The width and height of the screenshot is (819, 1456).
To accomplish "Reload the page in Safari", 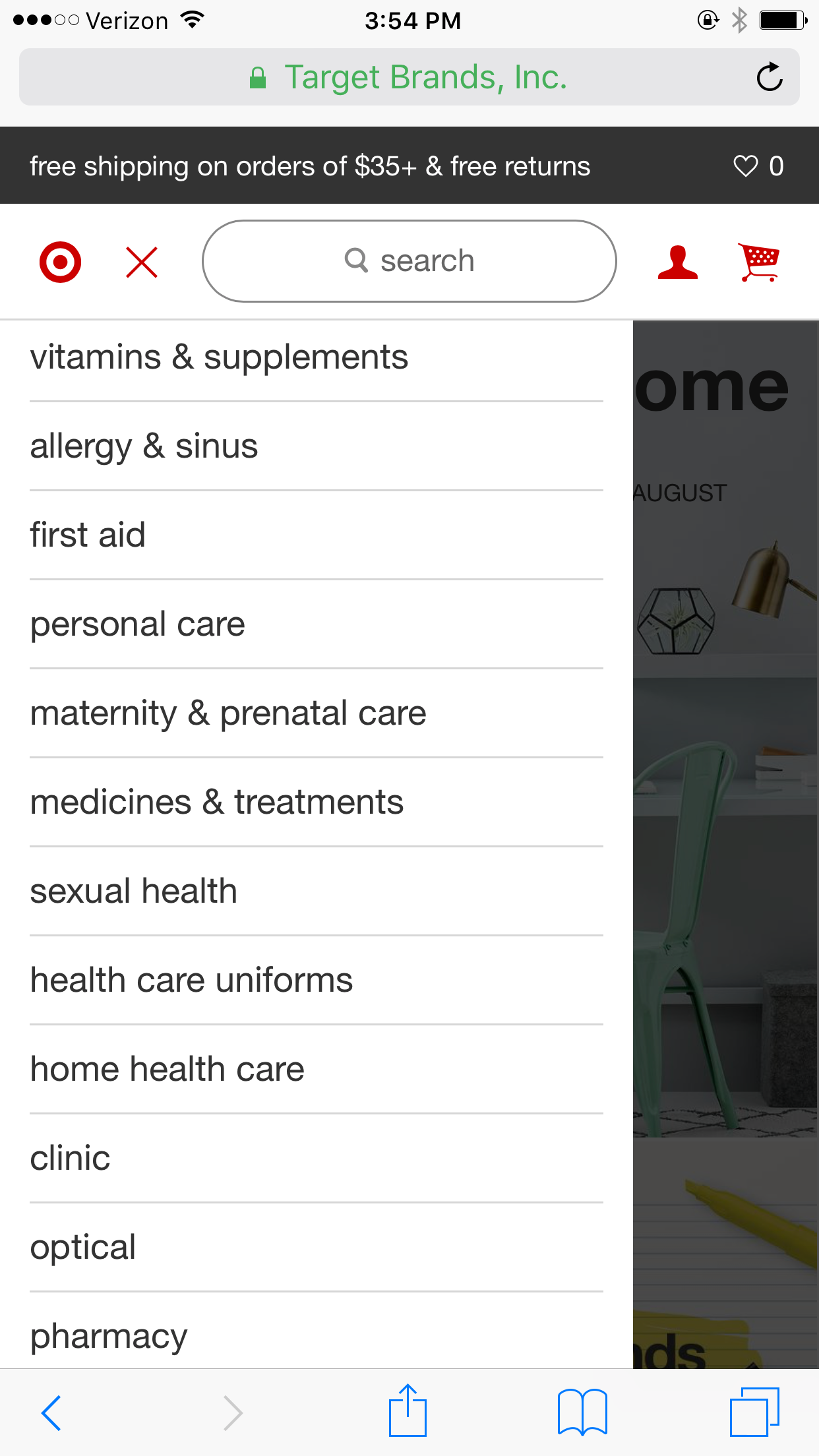I will pos(769,77).
